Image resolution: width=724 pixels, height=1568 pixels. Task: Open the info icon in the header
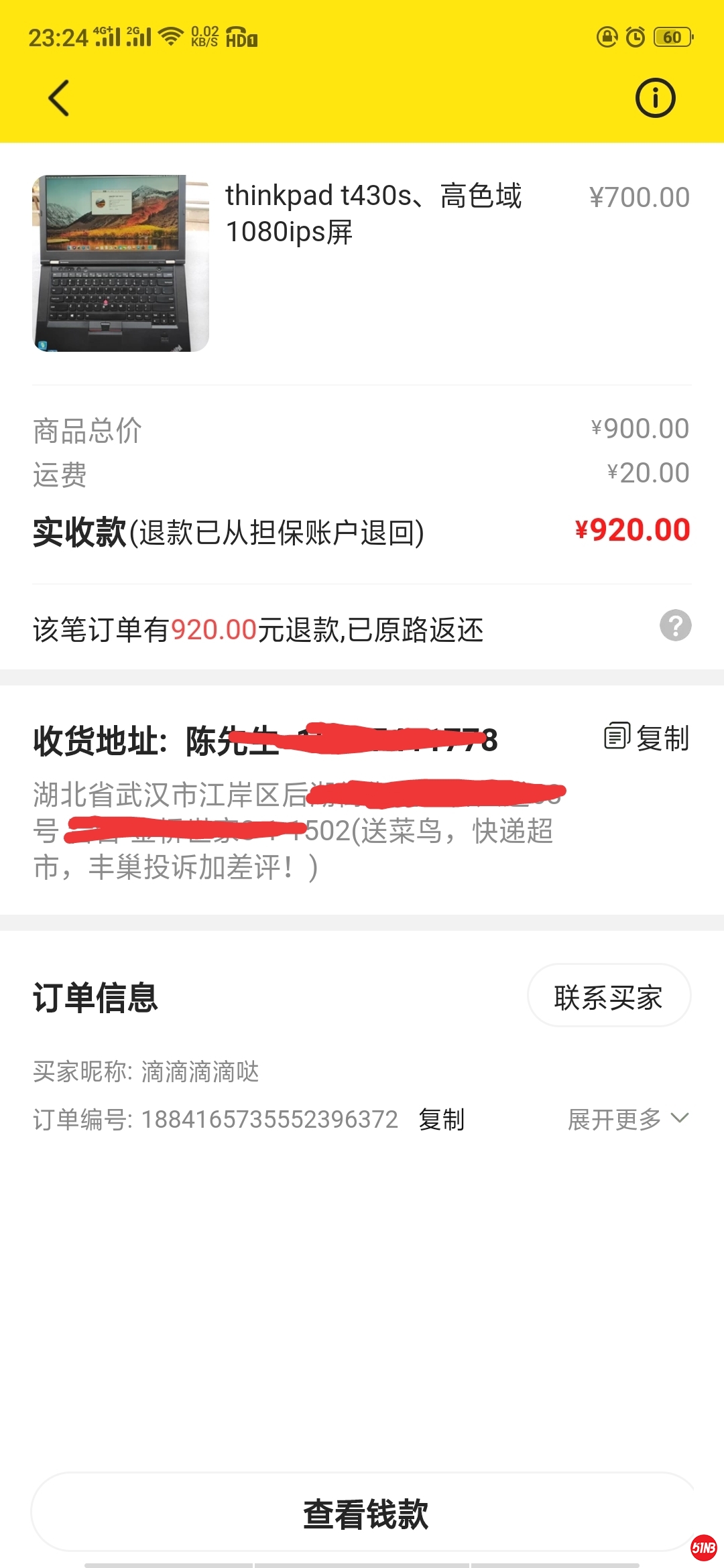655,99
